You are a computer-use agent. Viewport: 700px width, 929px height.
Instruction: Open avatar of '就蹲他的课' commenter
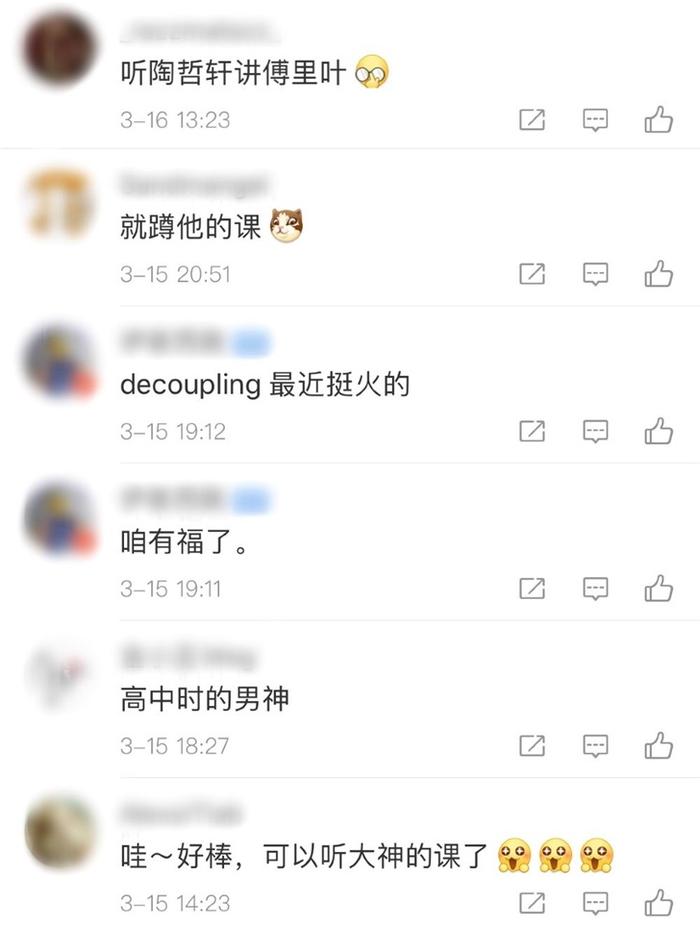pos(59,205)
